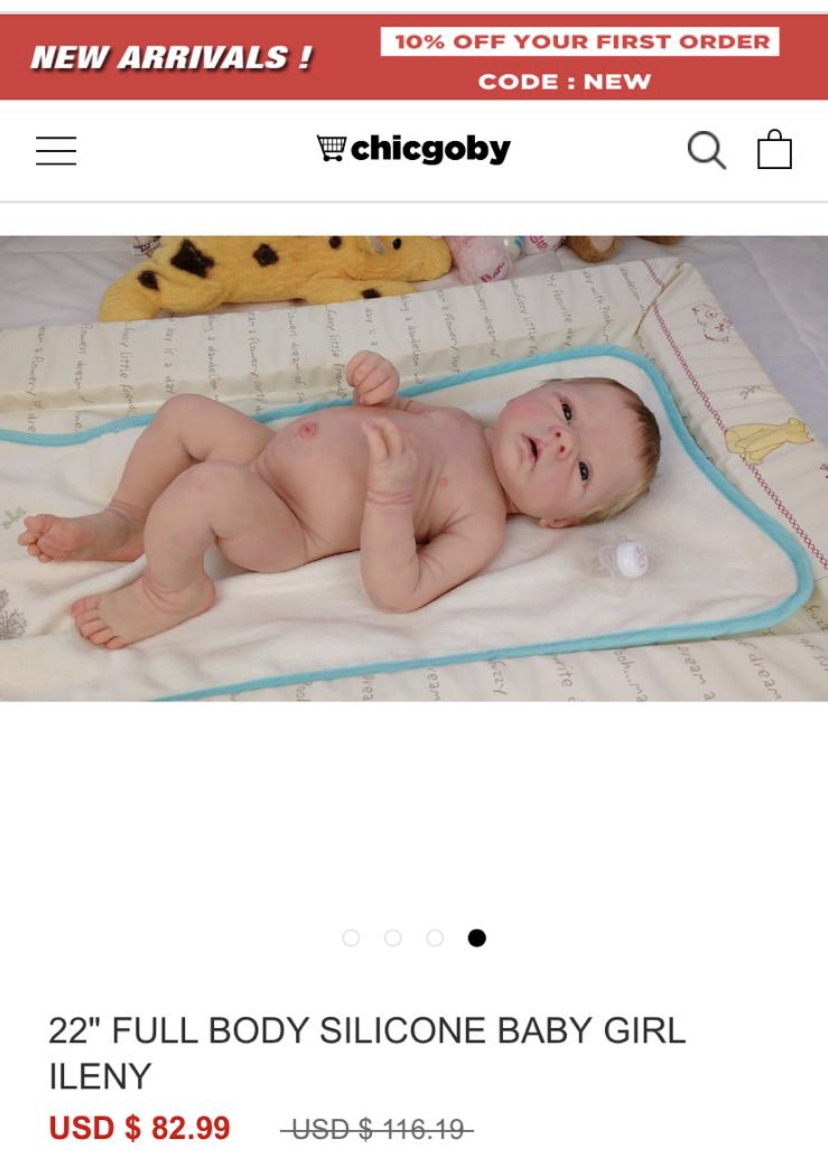View the shopping bag
The height and width of the screenshot is (1151, 828).
[774, 151]
